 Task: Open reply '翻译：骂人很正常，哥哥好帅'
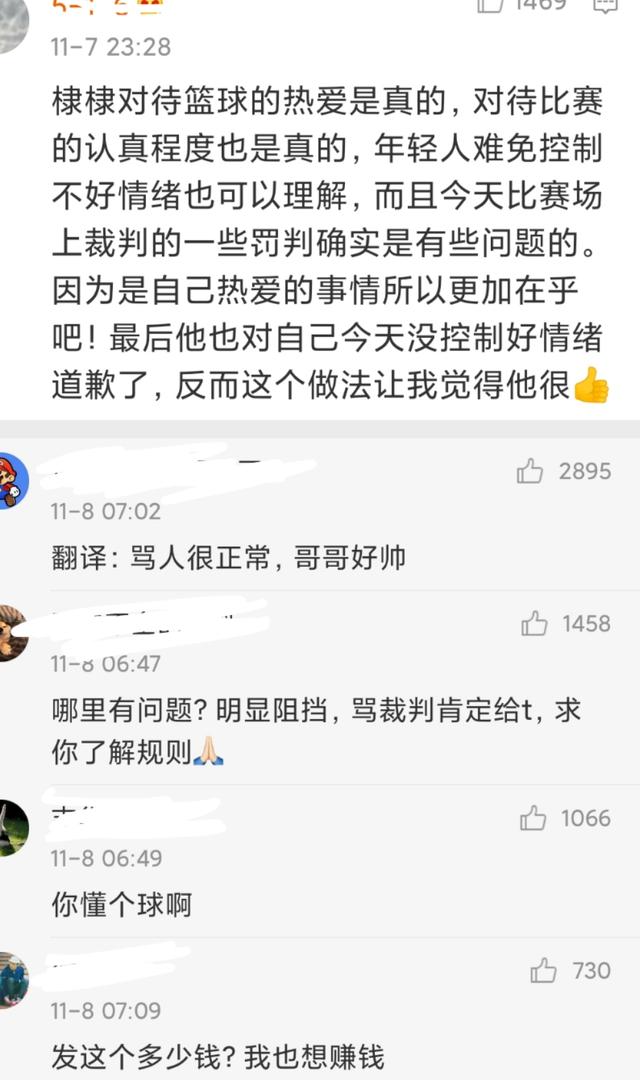click(x=228, y=557)
